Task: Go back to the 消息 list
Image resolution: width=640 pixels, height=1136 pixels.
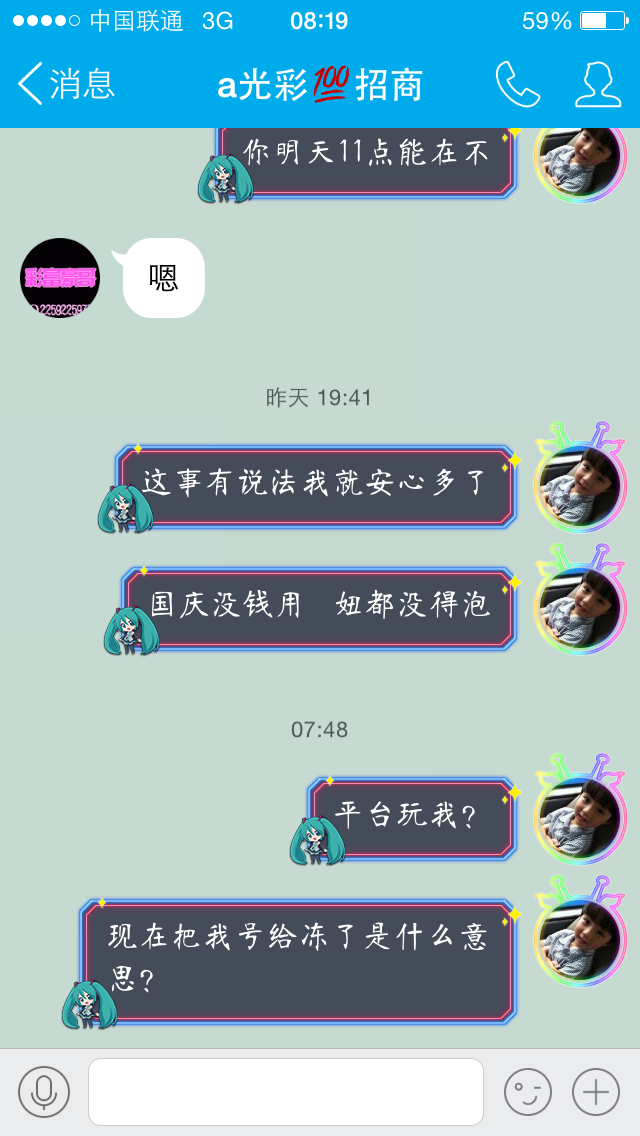Action: tap(66, 83)
